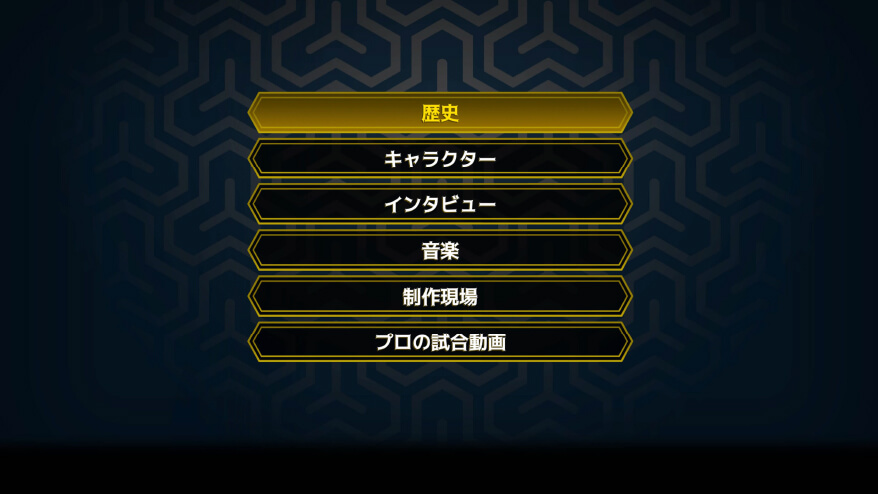Screen dimensions: 878x494
Task: Select the キャラクター option
Action: coord(440,159)
